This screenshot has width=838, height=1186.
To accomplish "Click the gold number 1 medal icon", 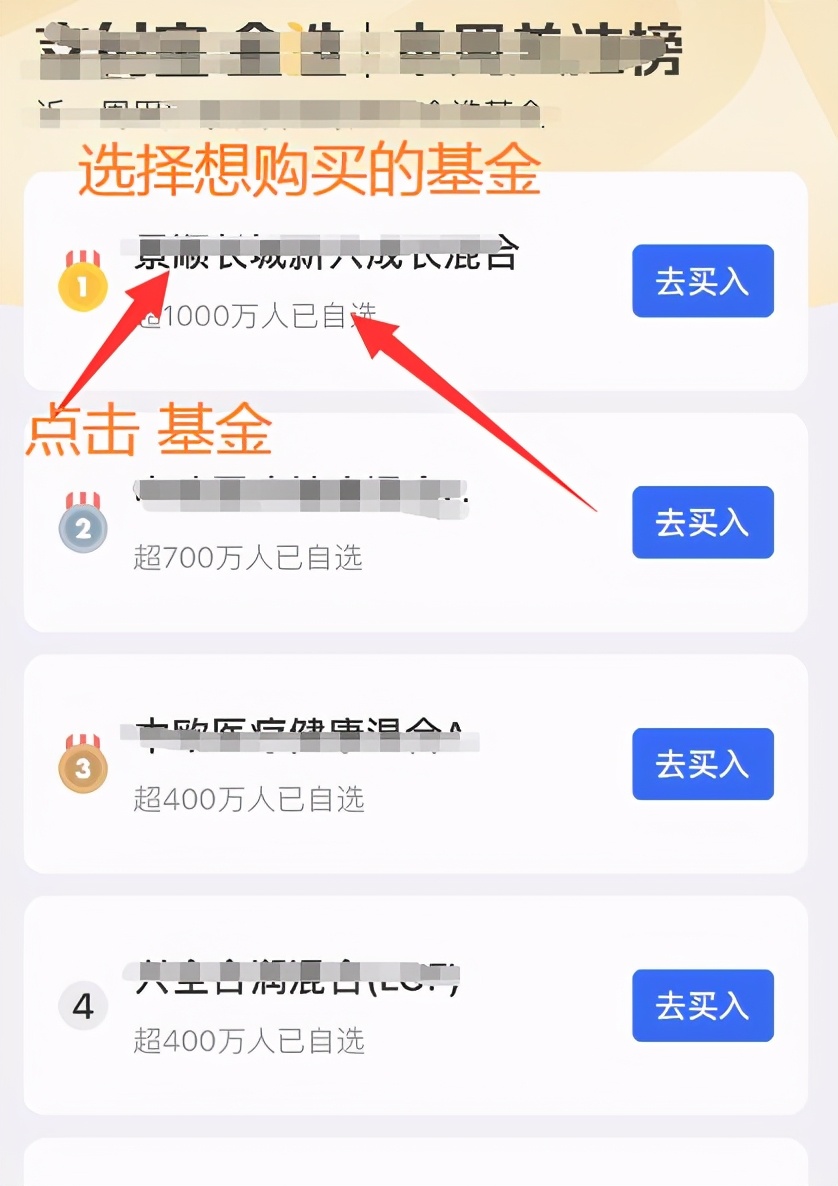I will pos(83,285).
